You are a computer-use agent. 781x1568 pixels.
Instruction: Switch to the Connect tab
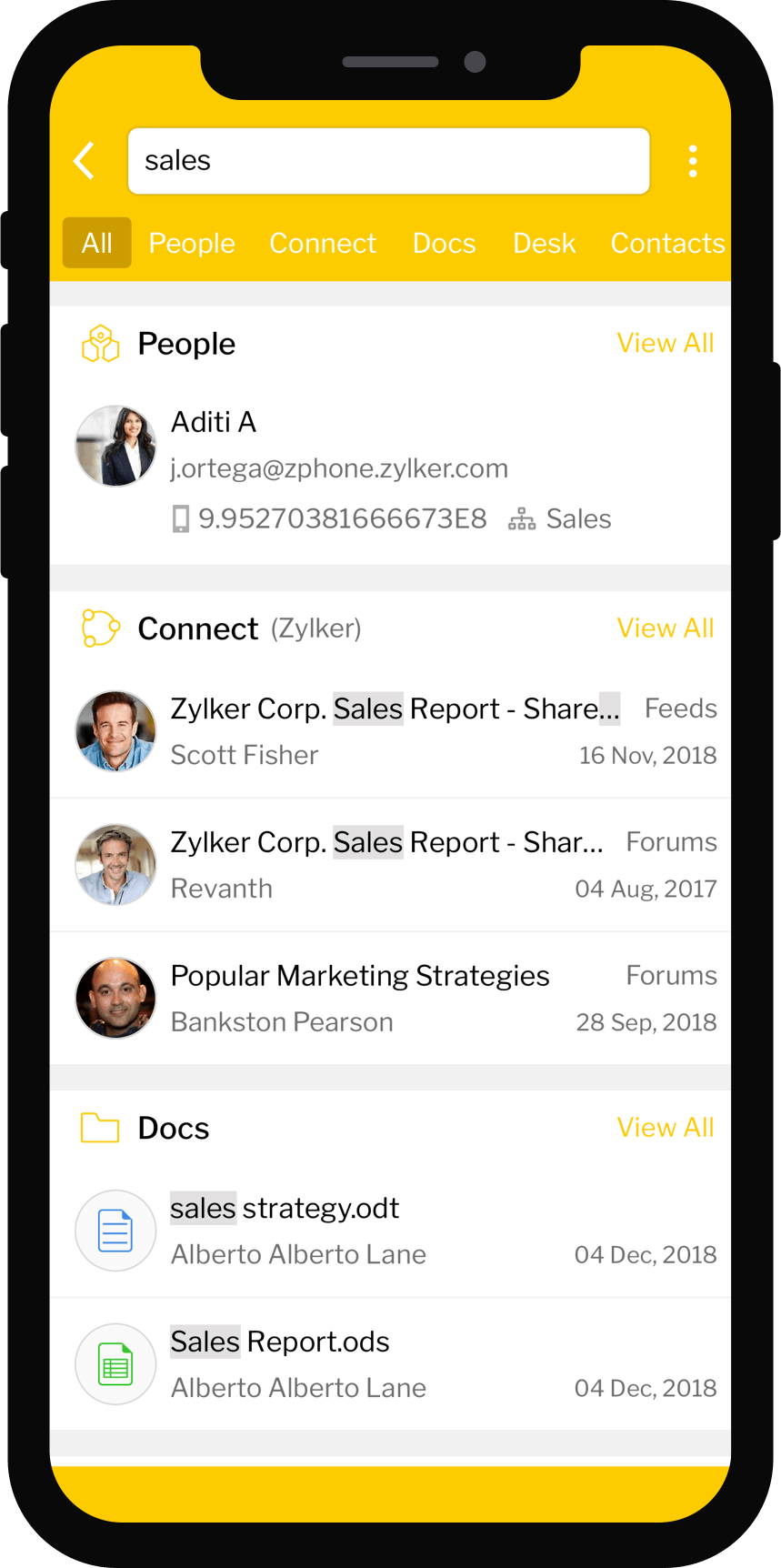pyautogui.click(x=322, y=243)
